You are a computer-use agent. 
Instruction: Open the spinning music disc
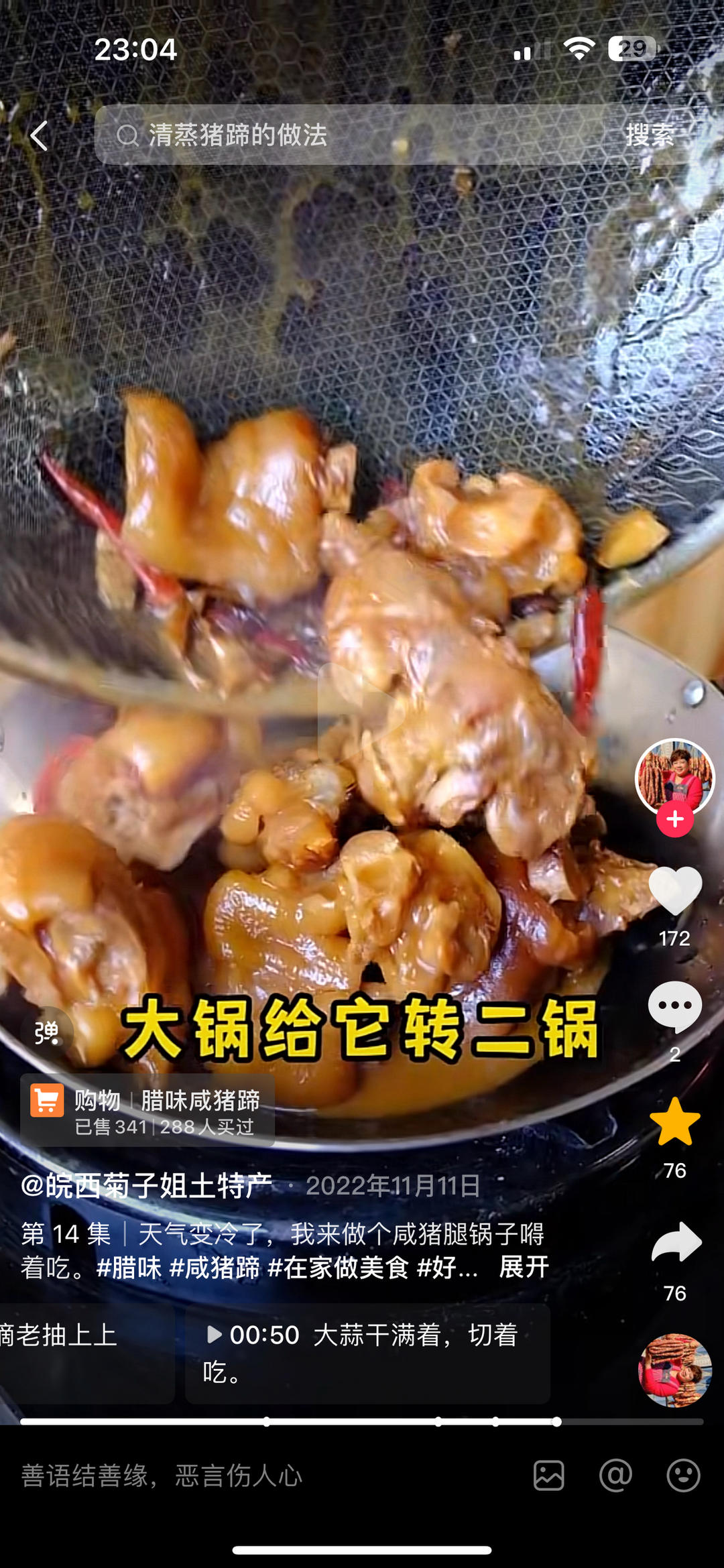674,1370
